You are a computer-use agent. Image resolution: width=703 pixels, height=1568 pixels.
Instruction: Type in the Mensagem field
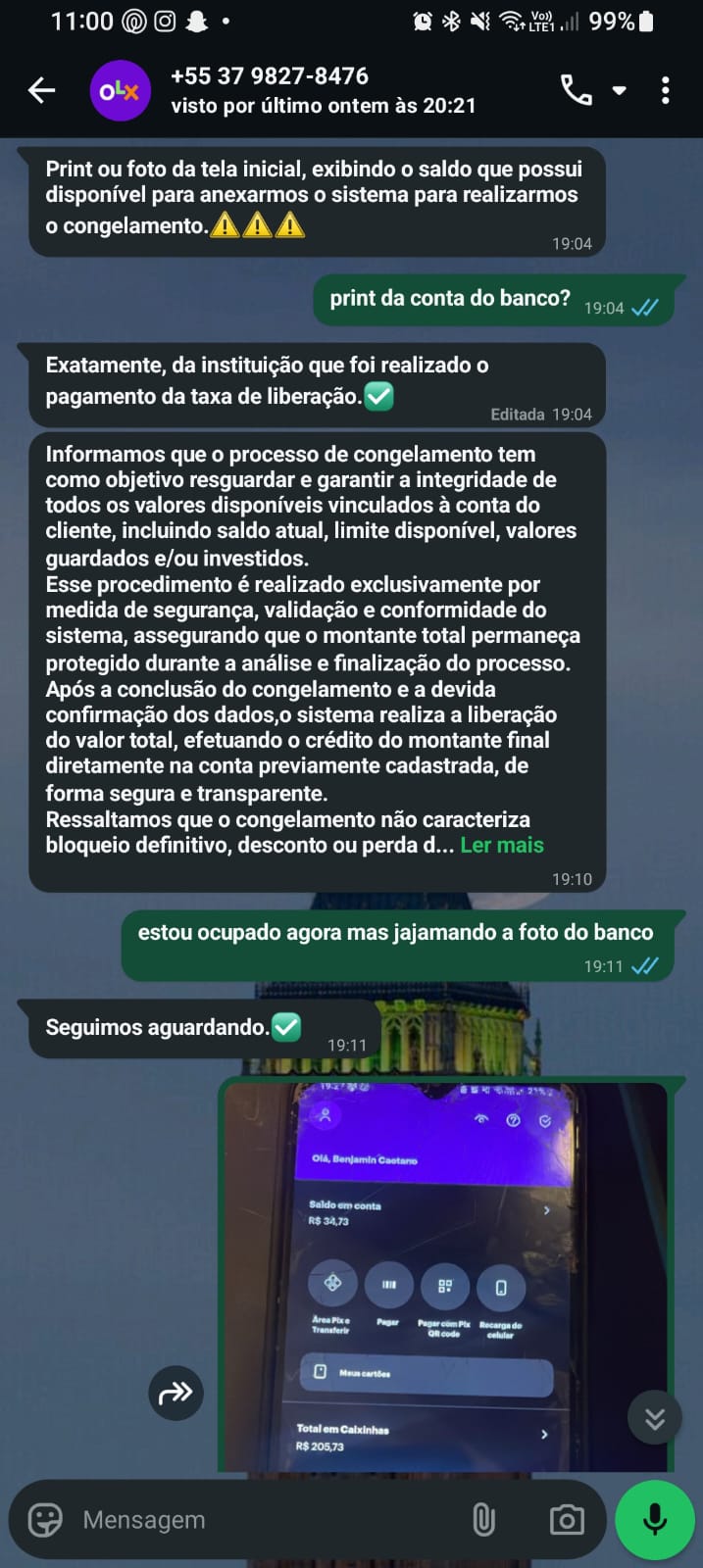[x=265, y=1520]
